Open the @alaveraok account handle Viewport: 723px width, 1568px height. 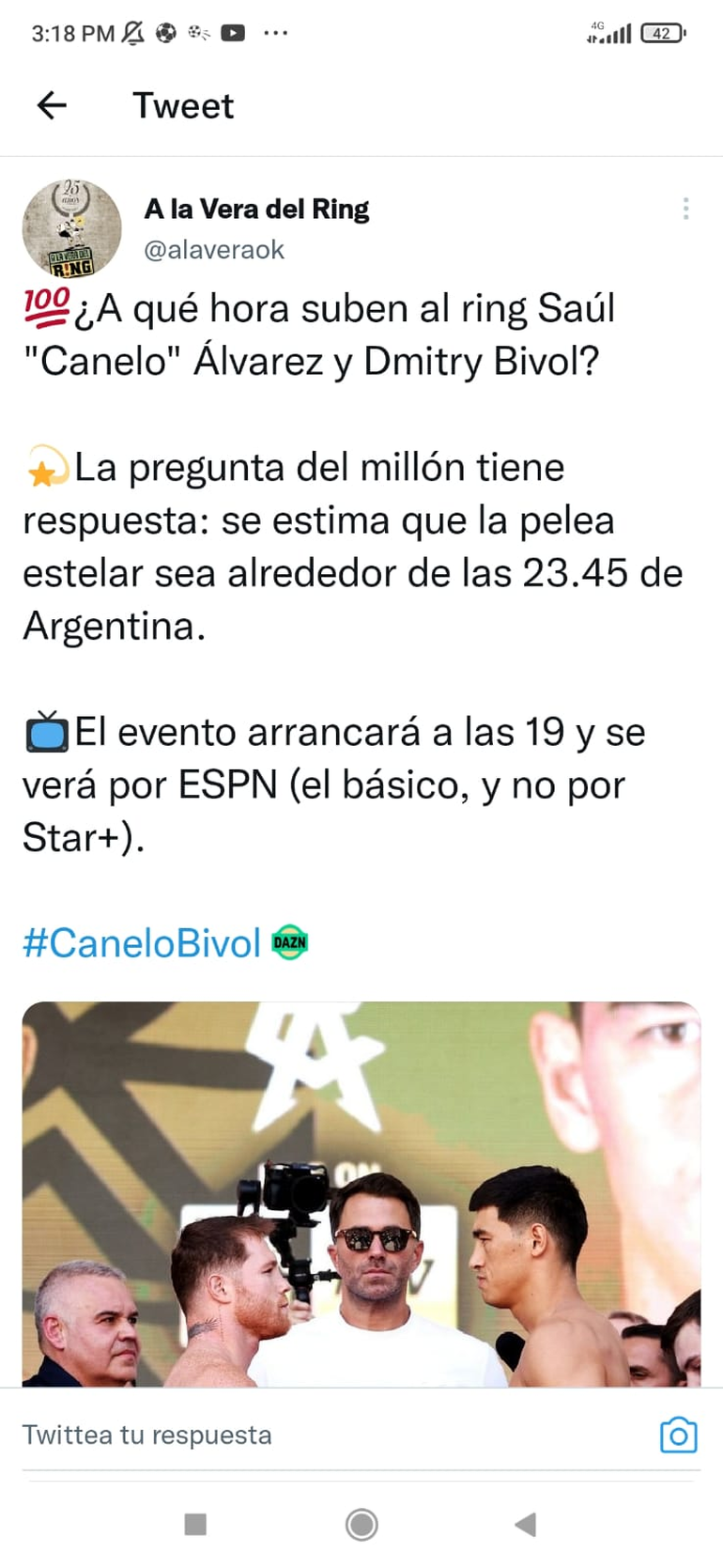coord(214,250)
